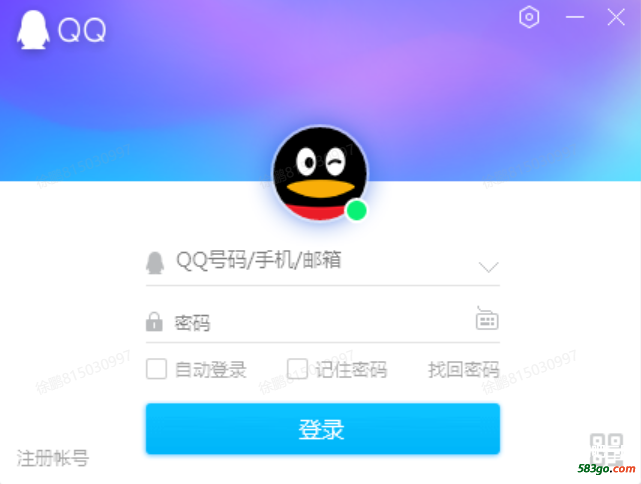Close the QQ login window
The height and width of the screenshot is (484, 641).
click(x=616, y=17)
